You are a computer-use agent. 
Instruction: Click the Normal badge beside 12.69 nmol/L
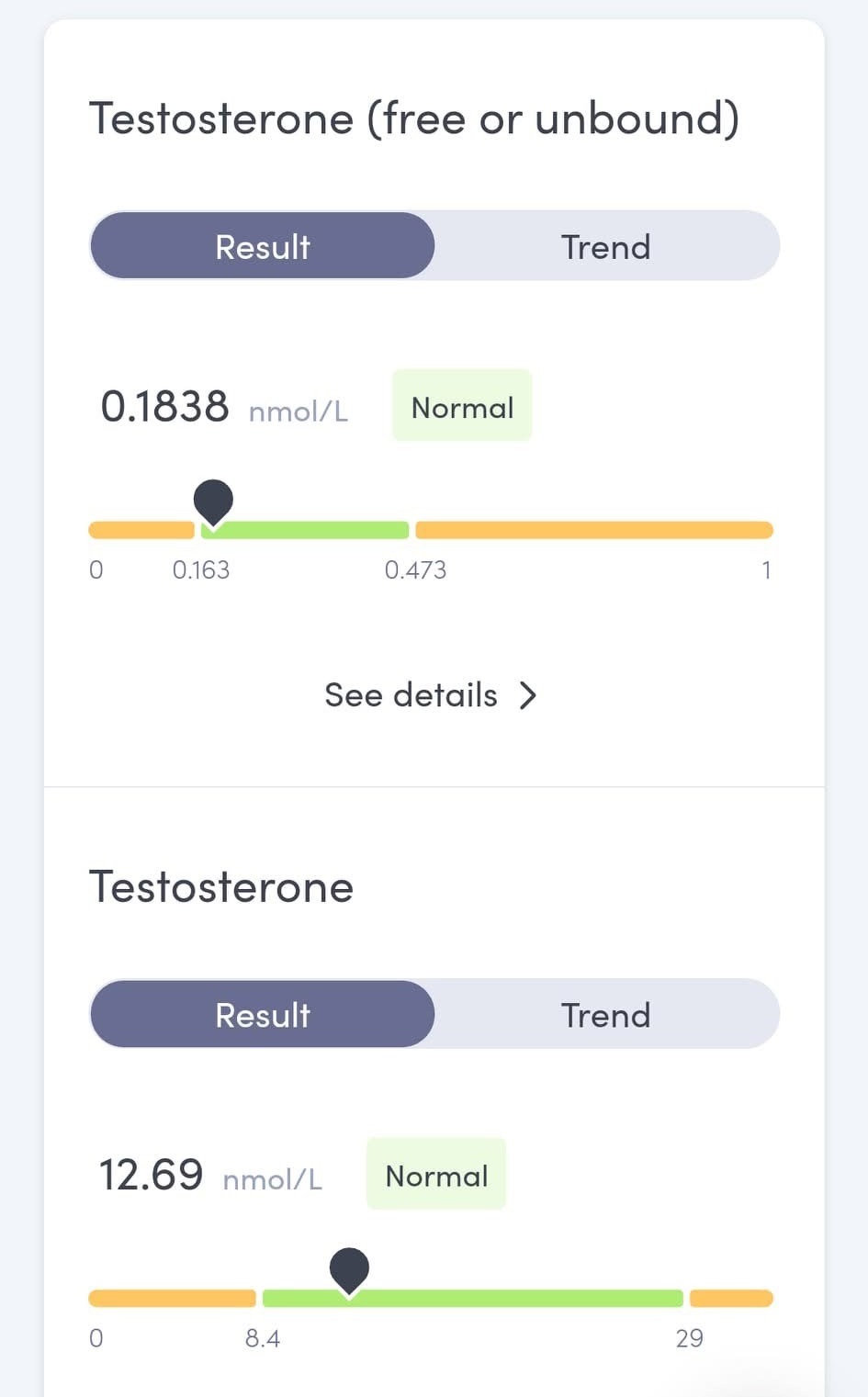click(436, 1176)
